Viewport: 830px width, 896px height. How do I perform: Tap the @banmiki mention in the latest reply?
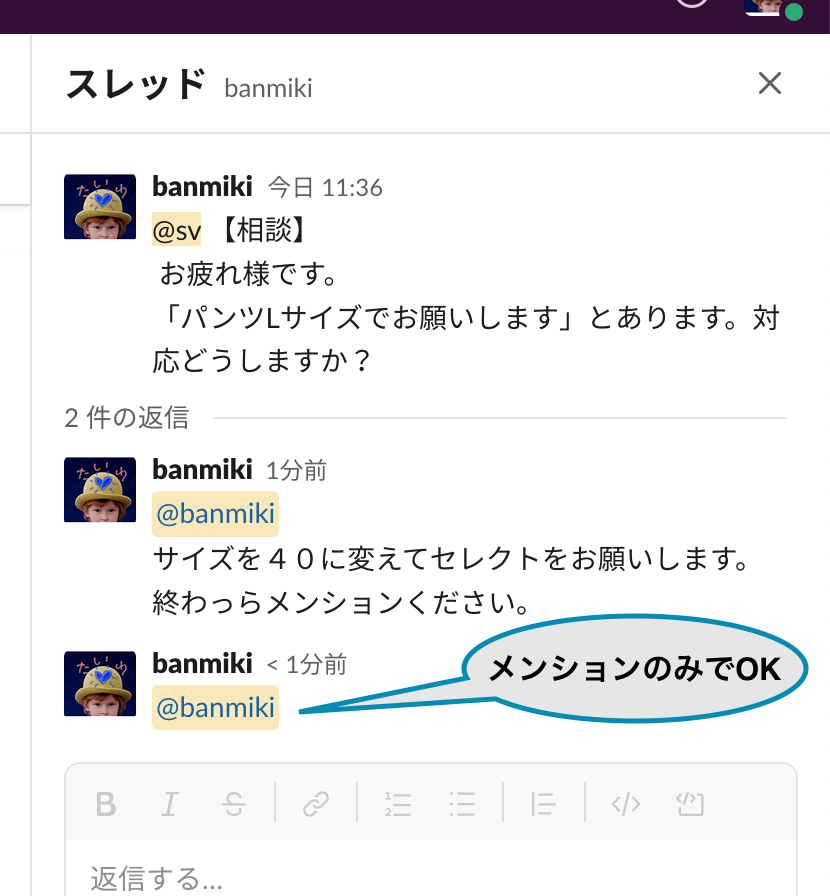pyautogui.click(x=215, y=707)
